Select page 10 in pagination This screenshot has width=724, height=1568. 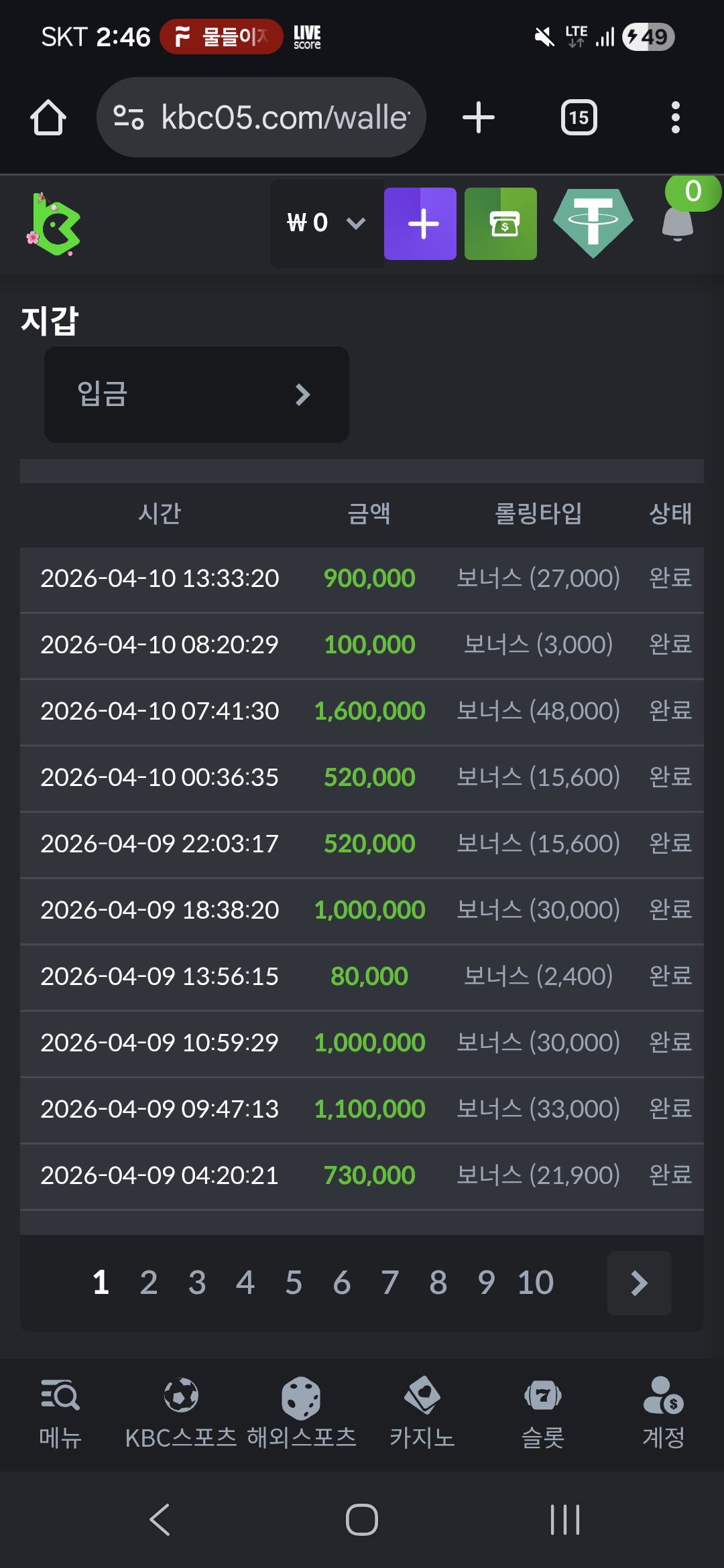534,1283
